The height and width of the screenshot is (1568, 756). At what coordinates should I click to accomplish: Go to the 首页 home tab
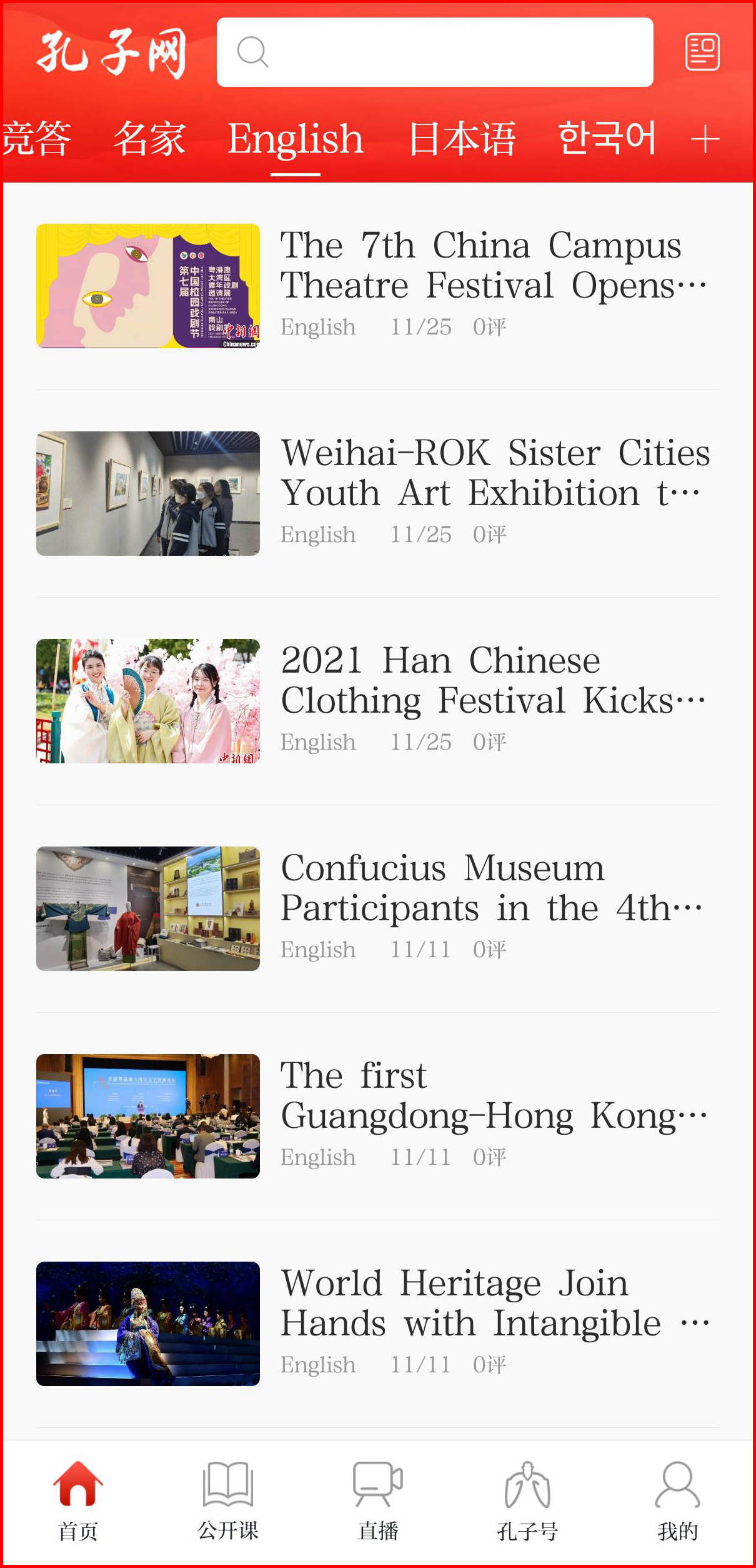pos(78,1500)
